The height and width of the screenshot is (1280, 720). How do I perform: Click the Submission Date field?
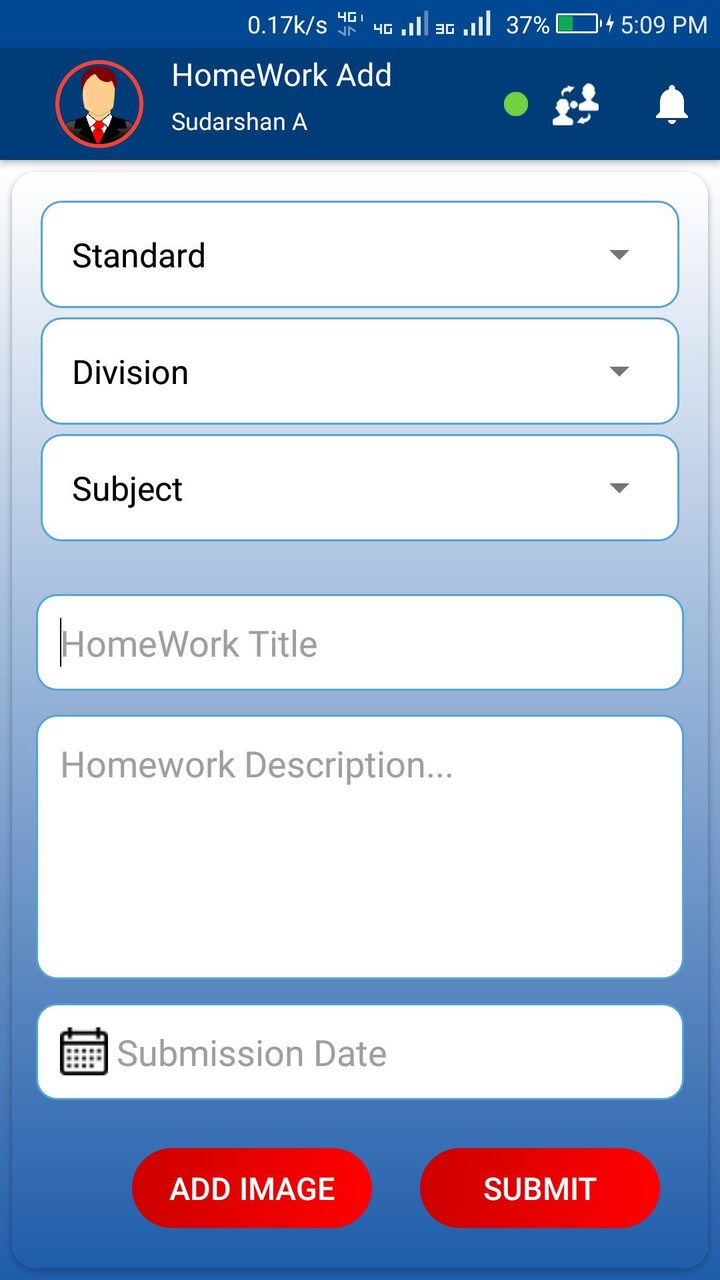[x=360, y=1051]
